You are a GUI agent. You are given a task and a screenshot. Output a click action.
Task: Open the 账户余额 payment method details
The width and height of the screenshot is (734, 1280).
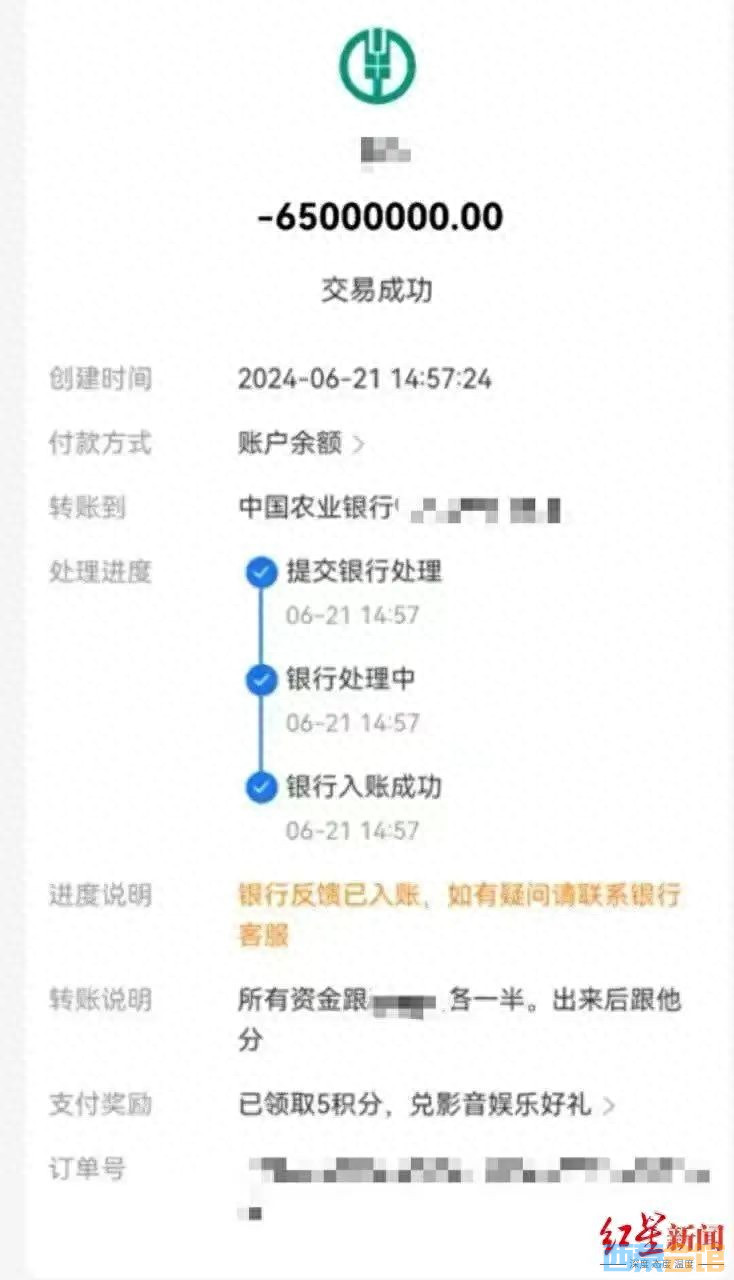pyautogui.click(x=300, y=444)
